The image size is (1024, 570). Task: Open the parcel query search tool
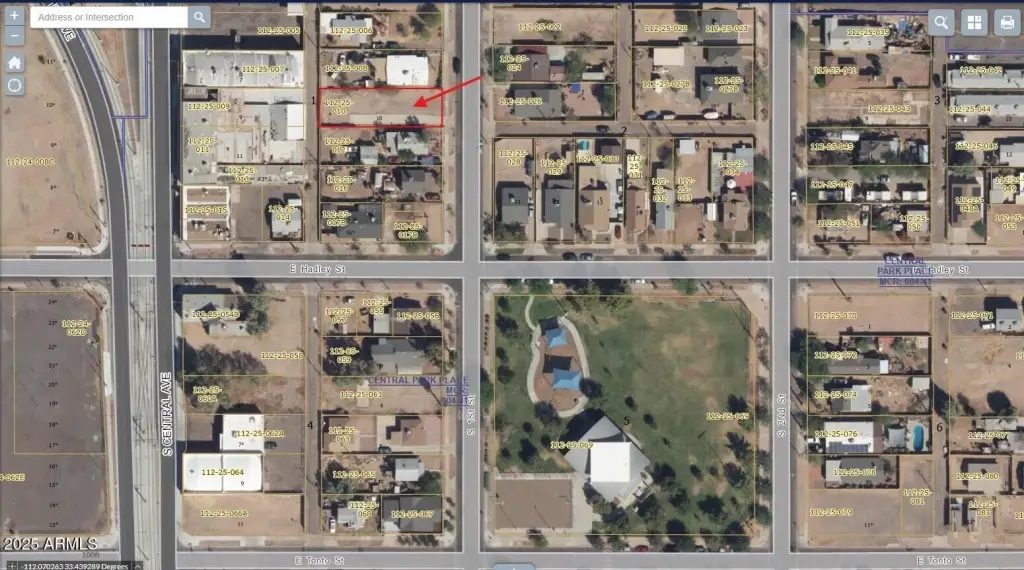pos(941,22)
